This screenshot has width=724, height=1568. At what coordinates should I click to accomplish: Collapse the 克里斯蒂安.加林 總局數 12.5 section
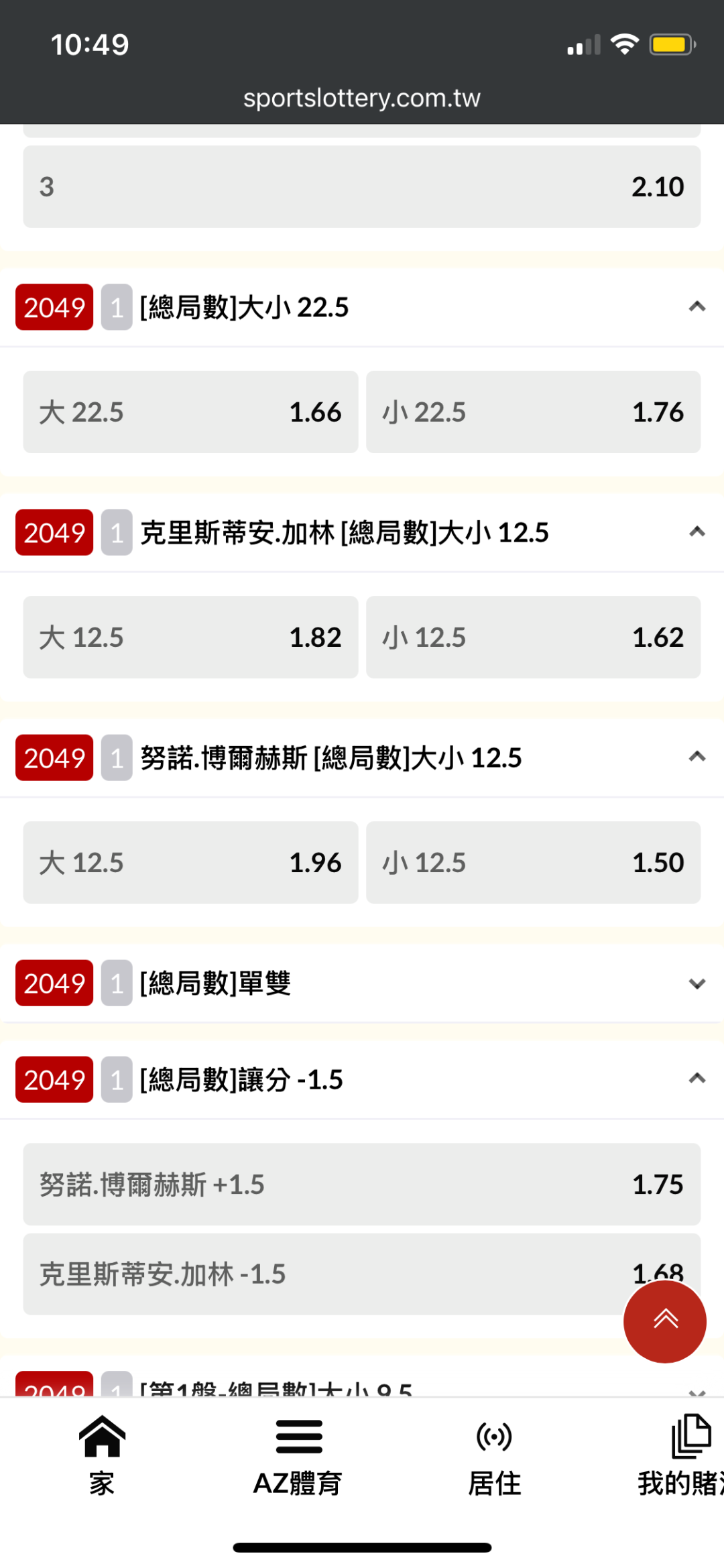[697, 532]
